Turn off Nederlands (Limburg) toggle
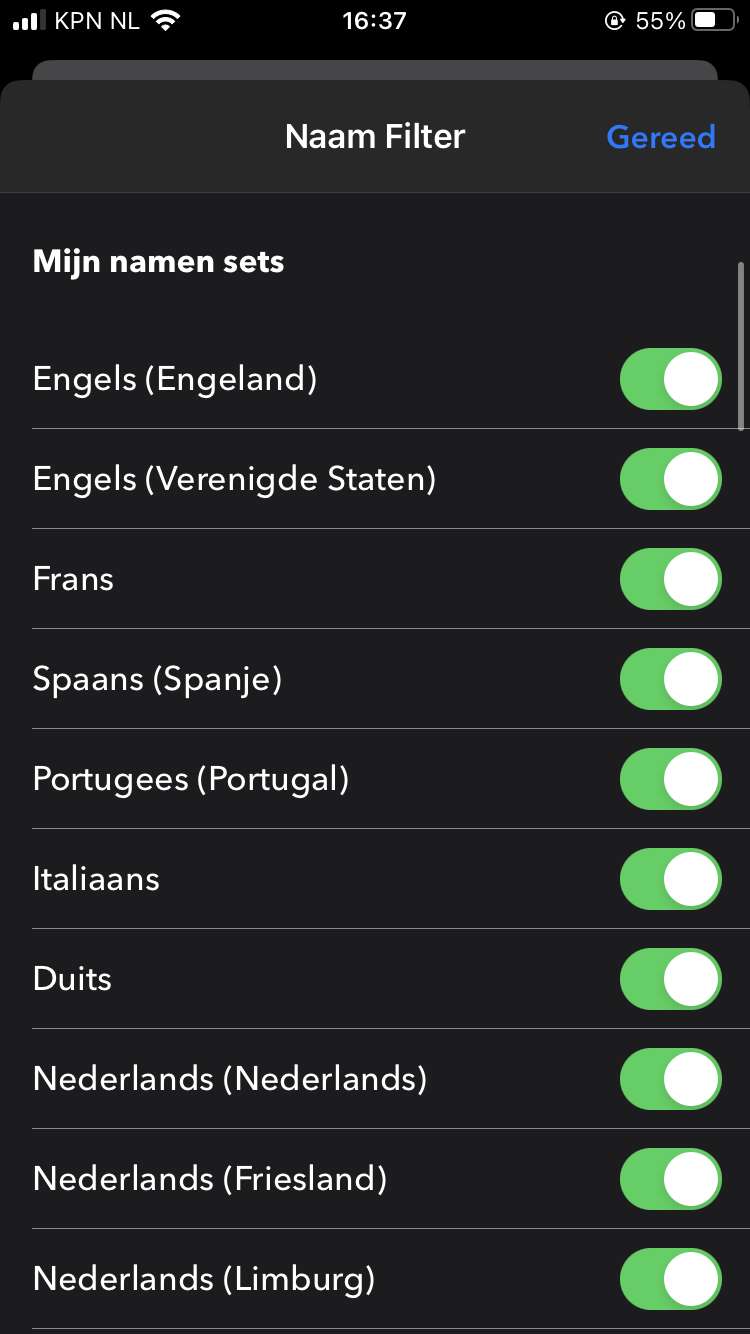 click(670, 1279)
